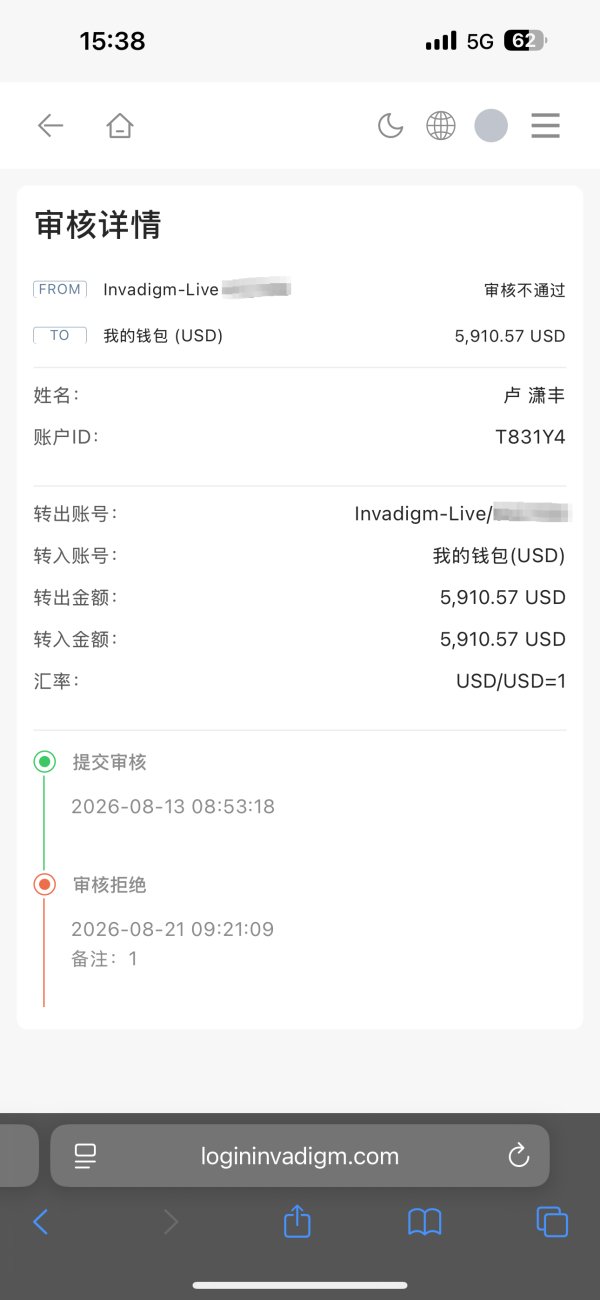Open Safari reader and page settings icon

point(85,1156)
